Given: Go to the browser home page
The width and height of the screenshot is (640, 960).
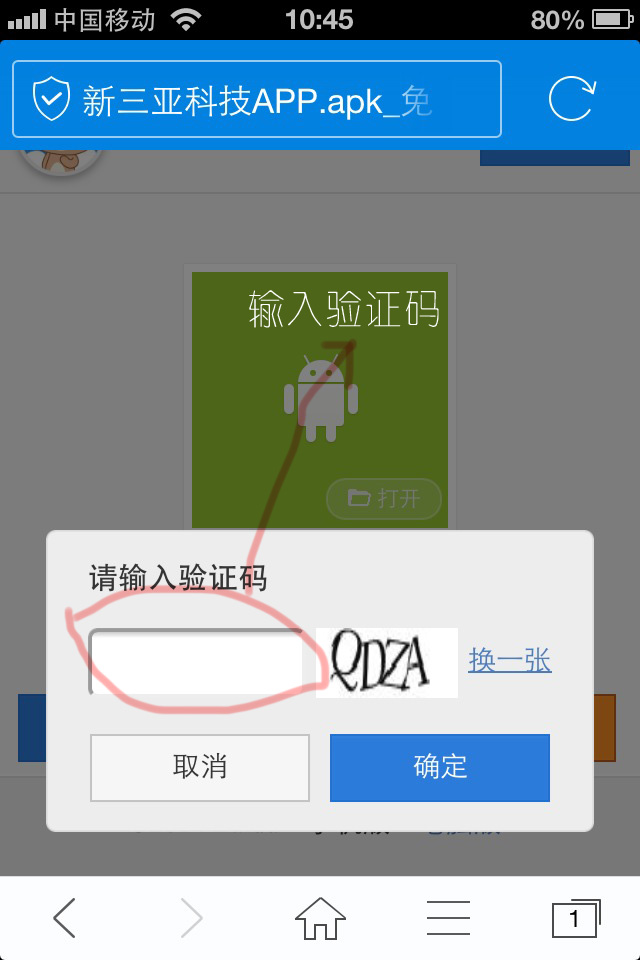Looking at the screenshot, I should tap(320, 918).
